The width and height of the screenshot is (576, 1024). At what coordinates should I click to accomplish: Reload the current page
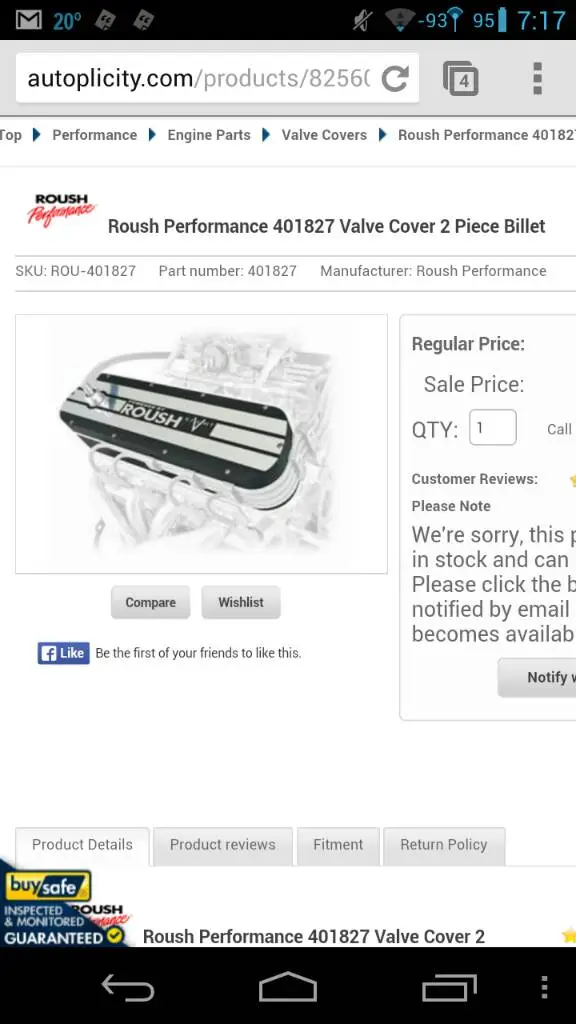pos(395,78)
